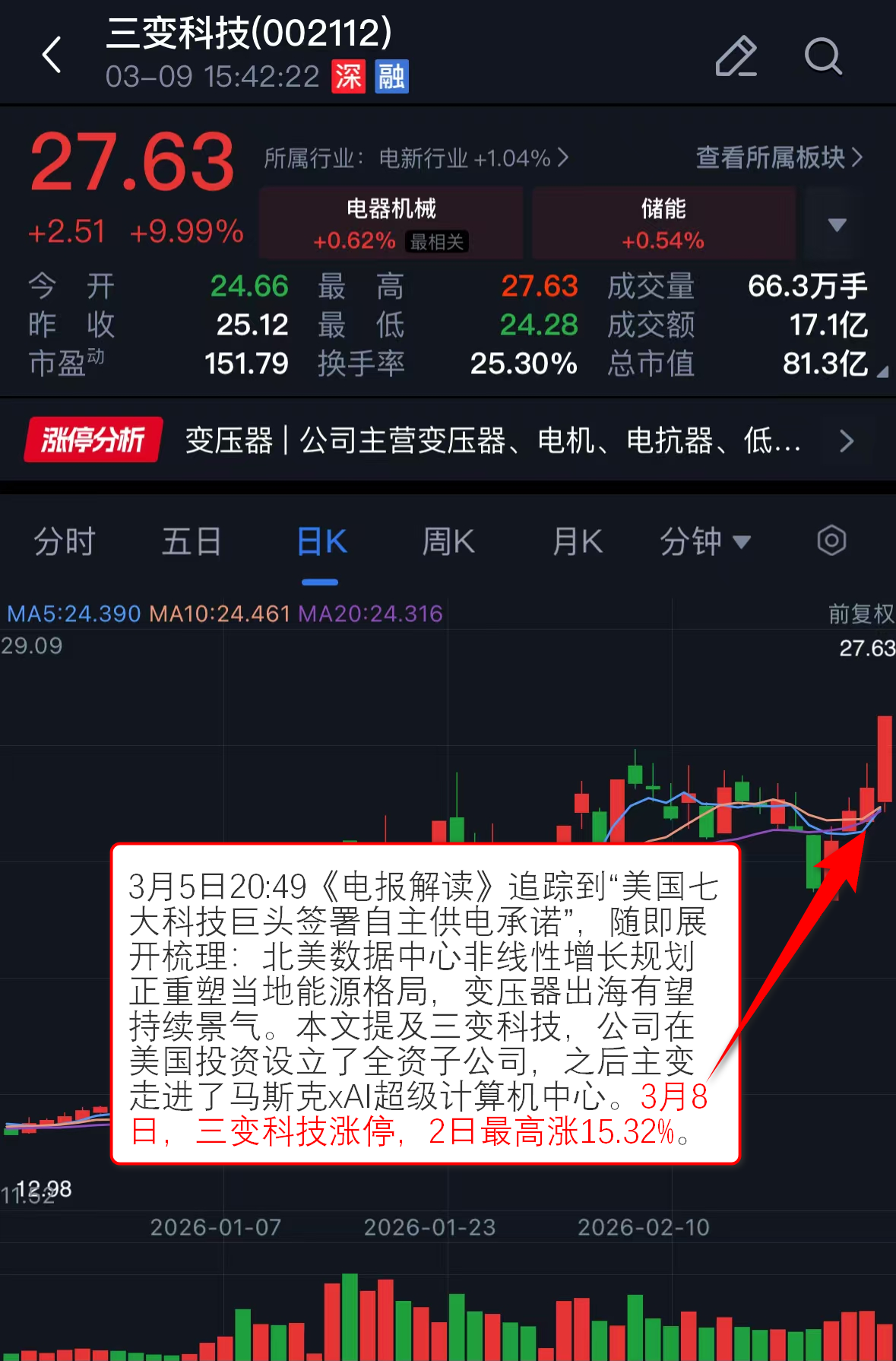This screenshot has height=1361, width=896.
Task: Open the 分钟 interval dropdown
Action: click(x=704, y=542)
